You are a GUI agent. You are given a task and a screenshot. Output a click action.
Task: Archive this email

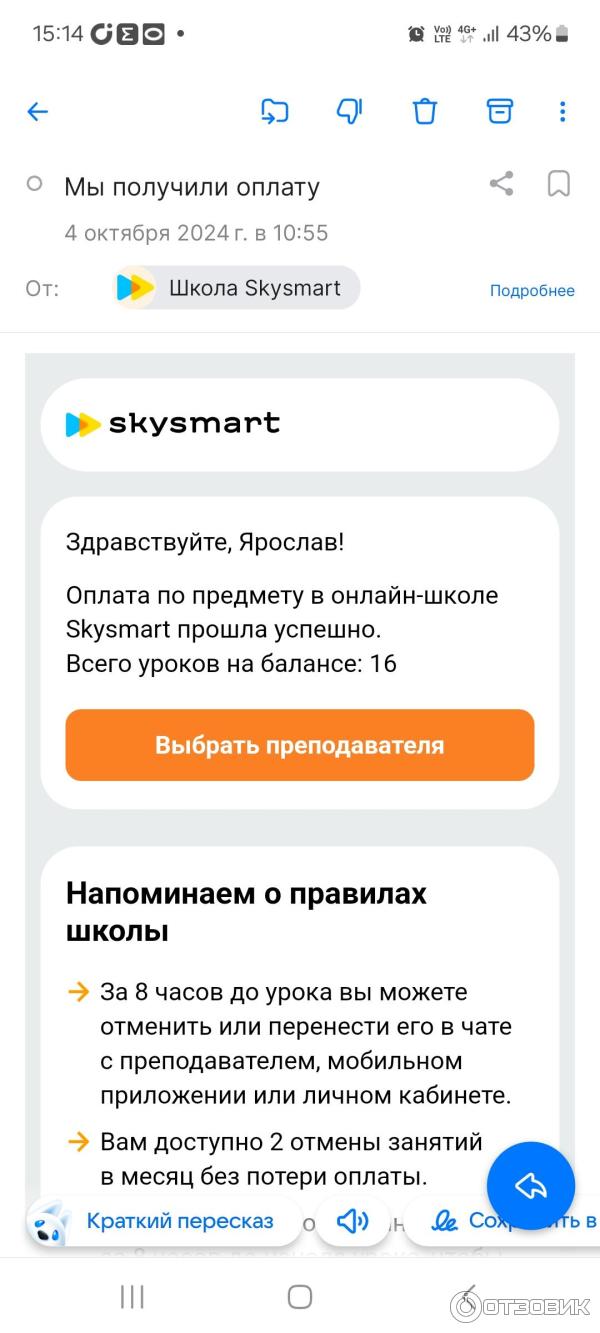click(499, 112)
